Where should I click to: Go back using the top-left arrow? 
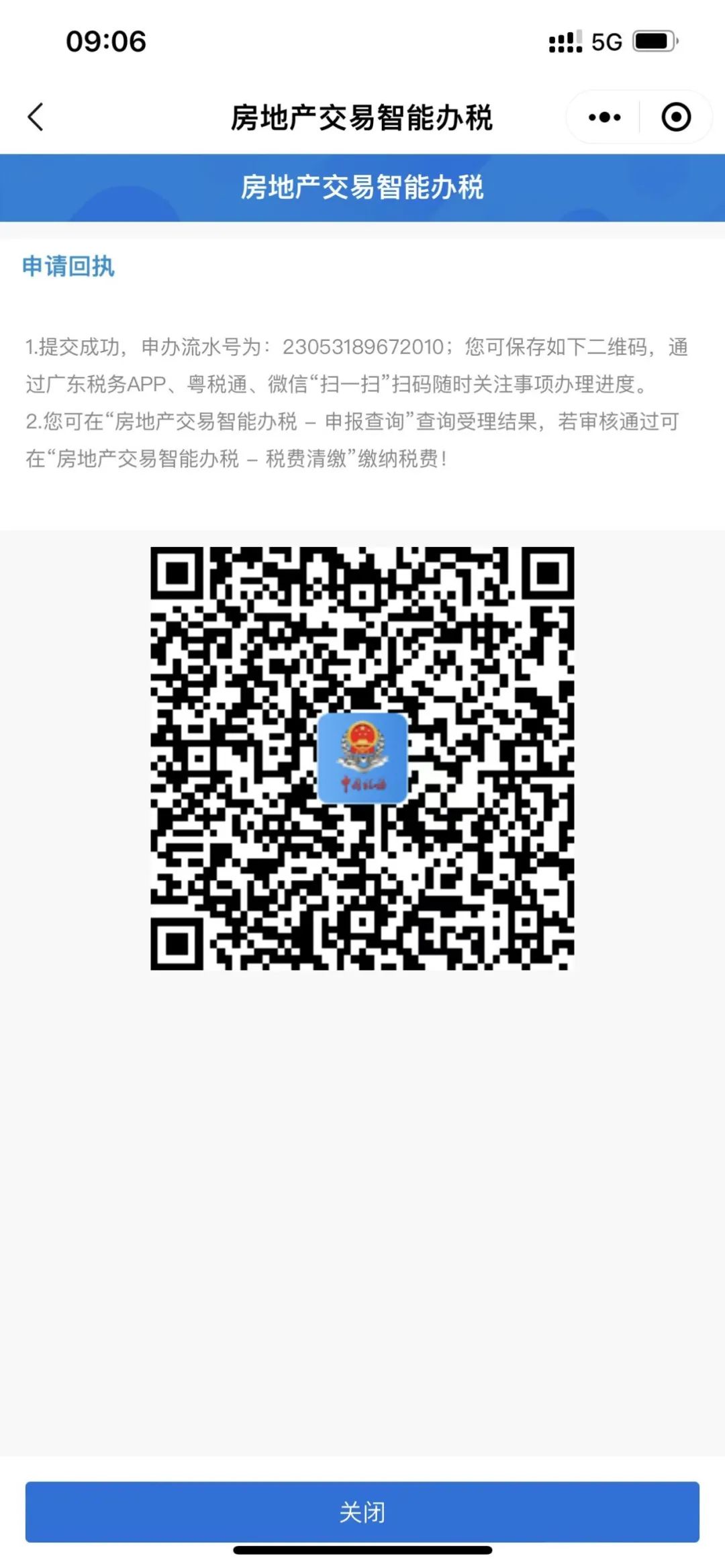point(36,117)
